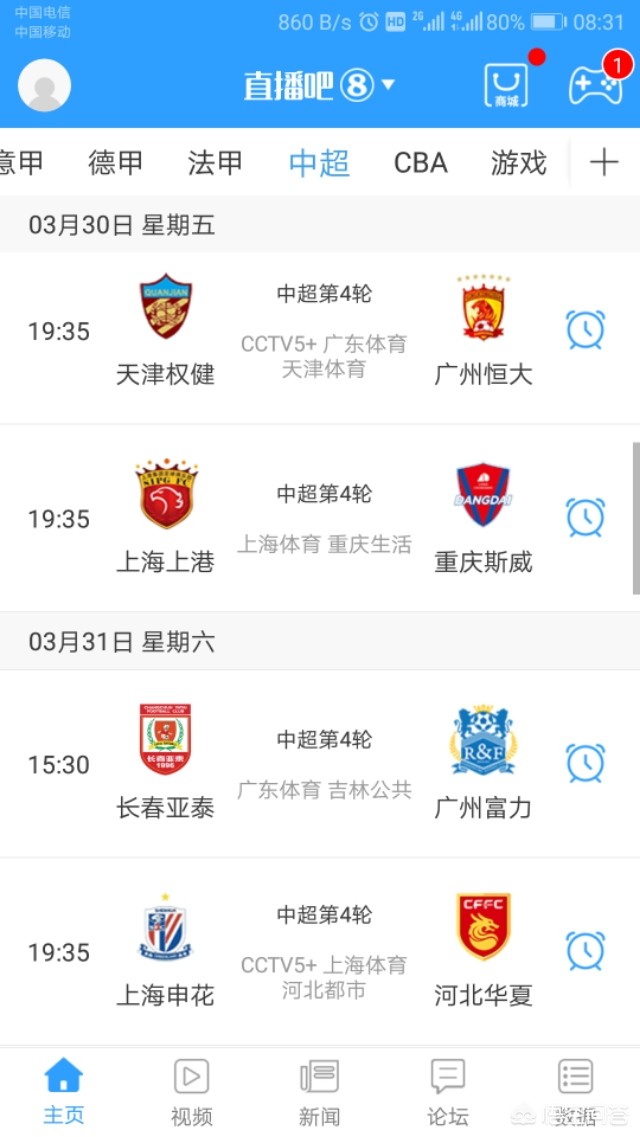This screenshot has width=640, height=1137.
Task: Go to the 论坛 tab
Action: [x=447, y=1092]
